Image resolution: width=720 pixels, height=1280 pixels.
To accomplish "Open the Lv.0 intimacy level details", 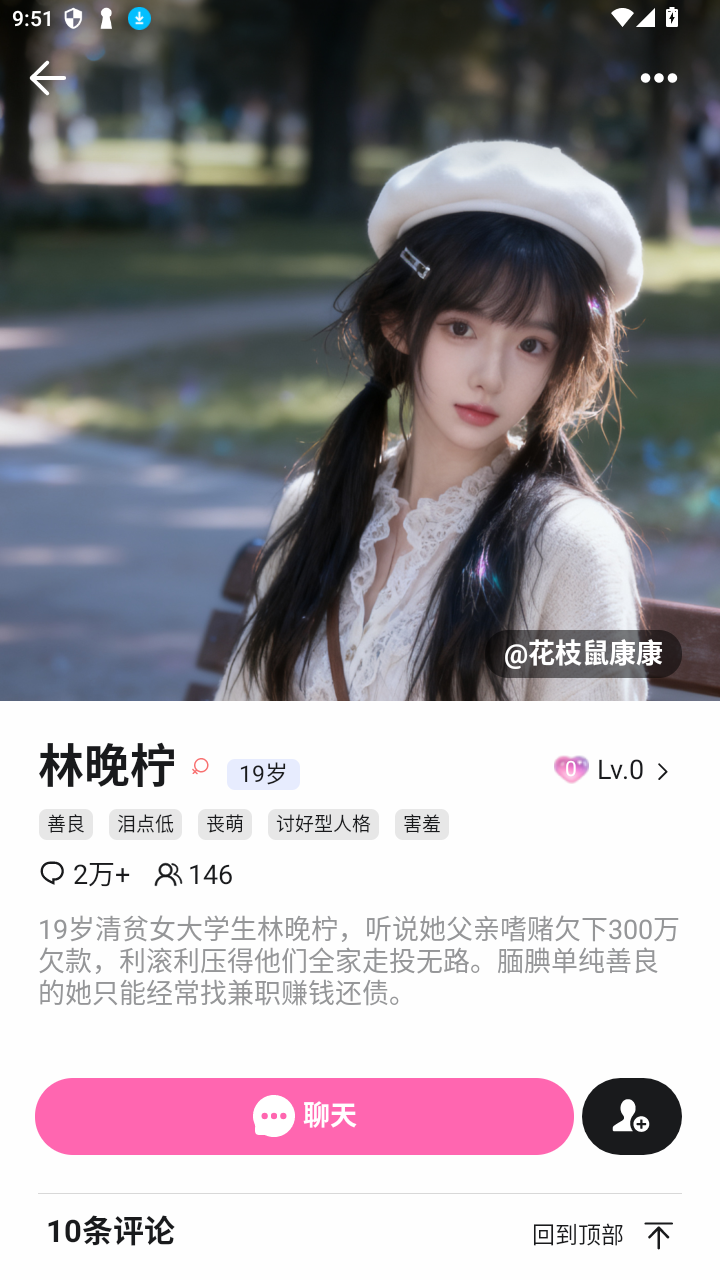I will (x=612, y=770).
